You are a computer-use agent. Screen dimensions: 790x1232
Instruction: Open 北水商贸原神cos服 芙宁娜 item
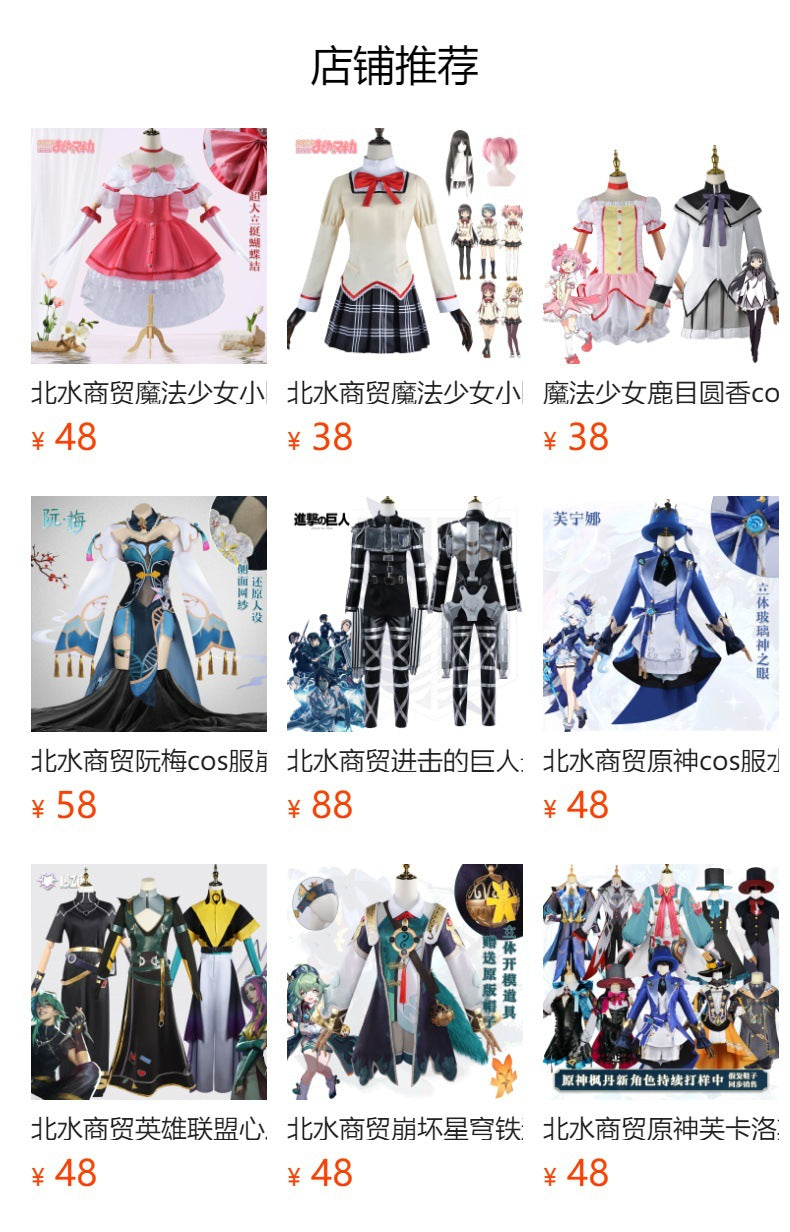pyautogui.click(x=660, y=614)
